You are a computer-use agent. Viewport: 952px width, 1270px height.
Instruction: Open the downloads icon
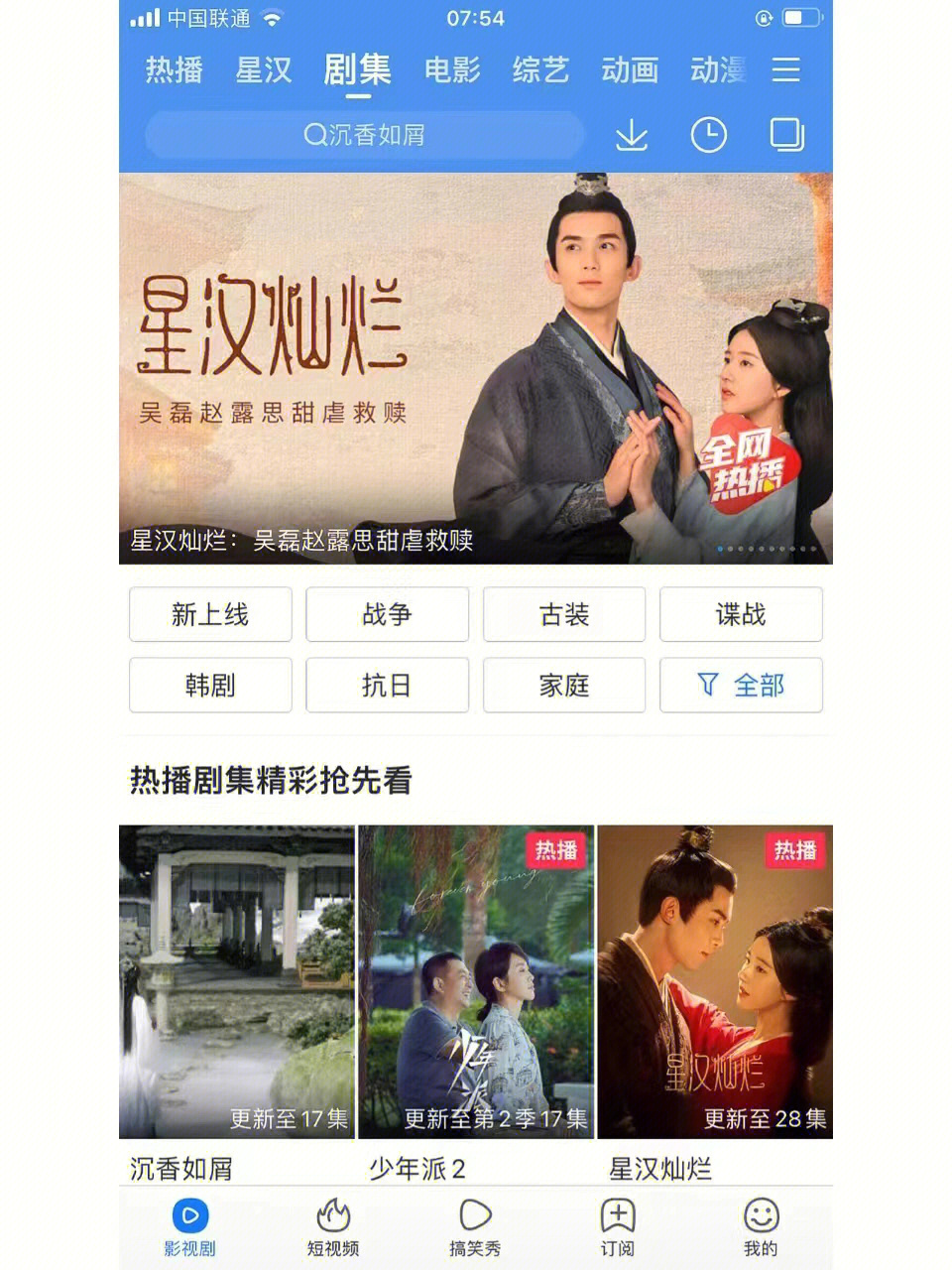pyautogui.click(x=632, y=135)
